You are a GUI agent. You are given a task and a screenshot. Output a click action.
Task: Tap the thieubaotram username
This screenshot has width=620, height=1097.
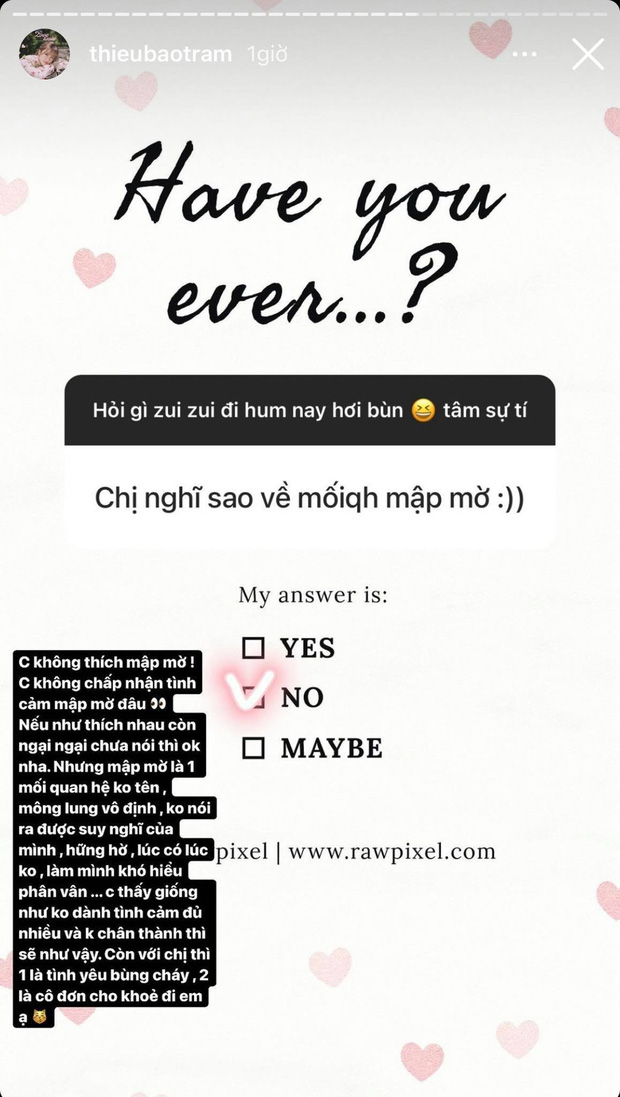coord(159,54)
